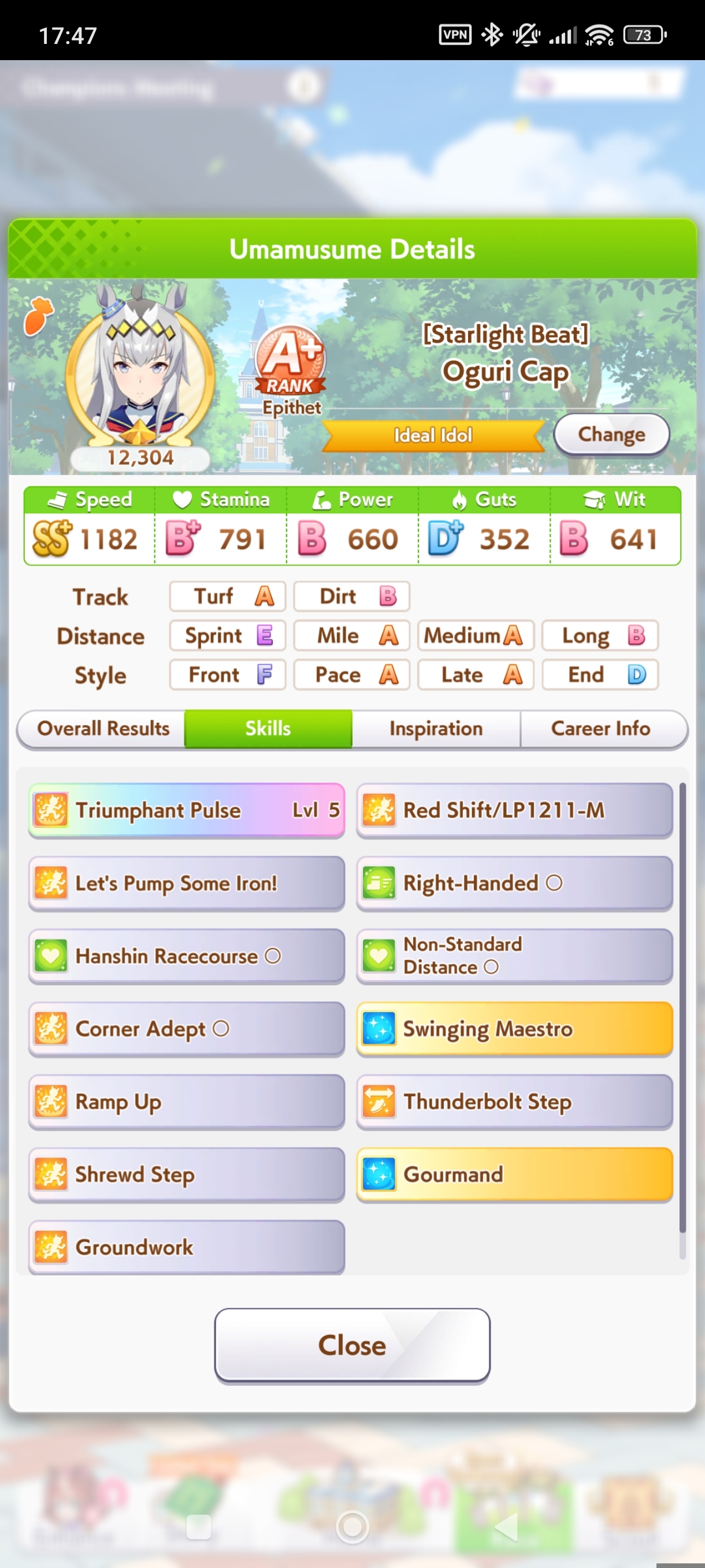The width and height of the screenshot is (705, 1568).
Task: Select the Skills tab
Action: (268, 728)
